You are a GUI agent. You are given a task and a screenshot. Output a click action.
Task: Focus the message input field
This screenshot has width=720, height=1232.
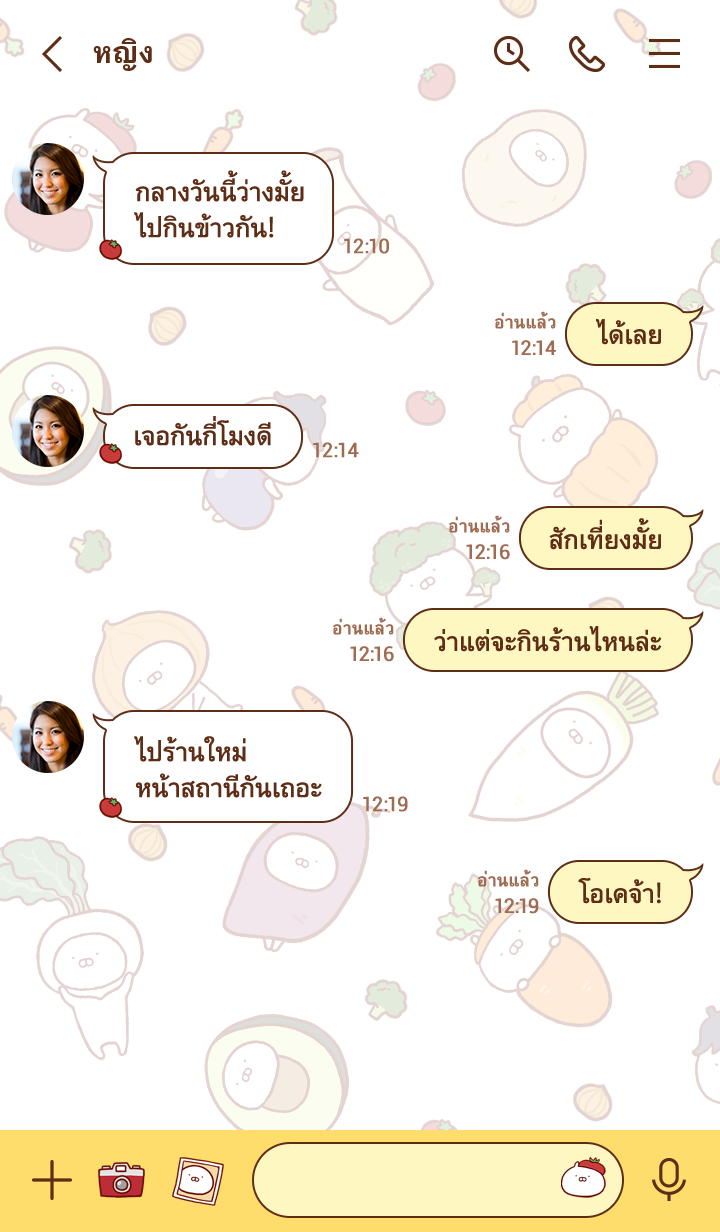coord(400,1181)
